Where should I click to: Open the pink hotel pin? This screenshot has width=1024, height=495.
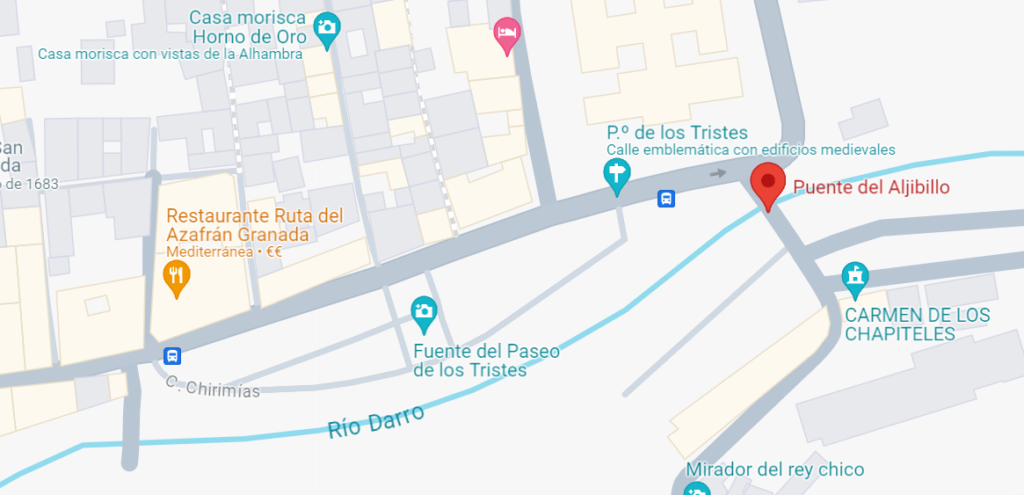[508, 35]
